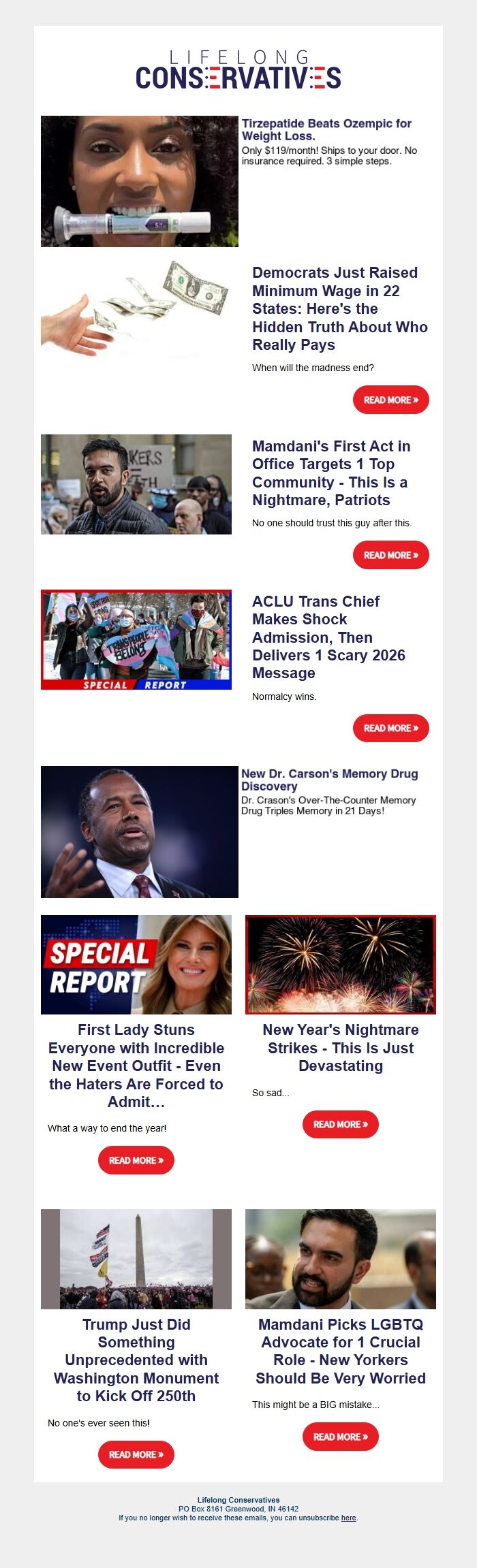Open the Dr. Carson memory drug ad link

click(x=329, y=780)
